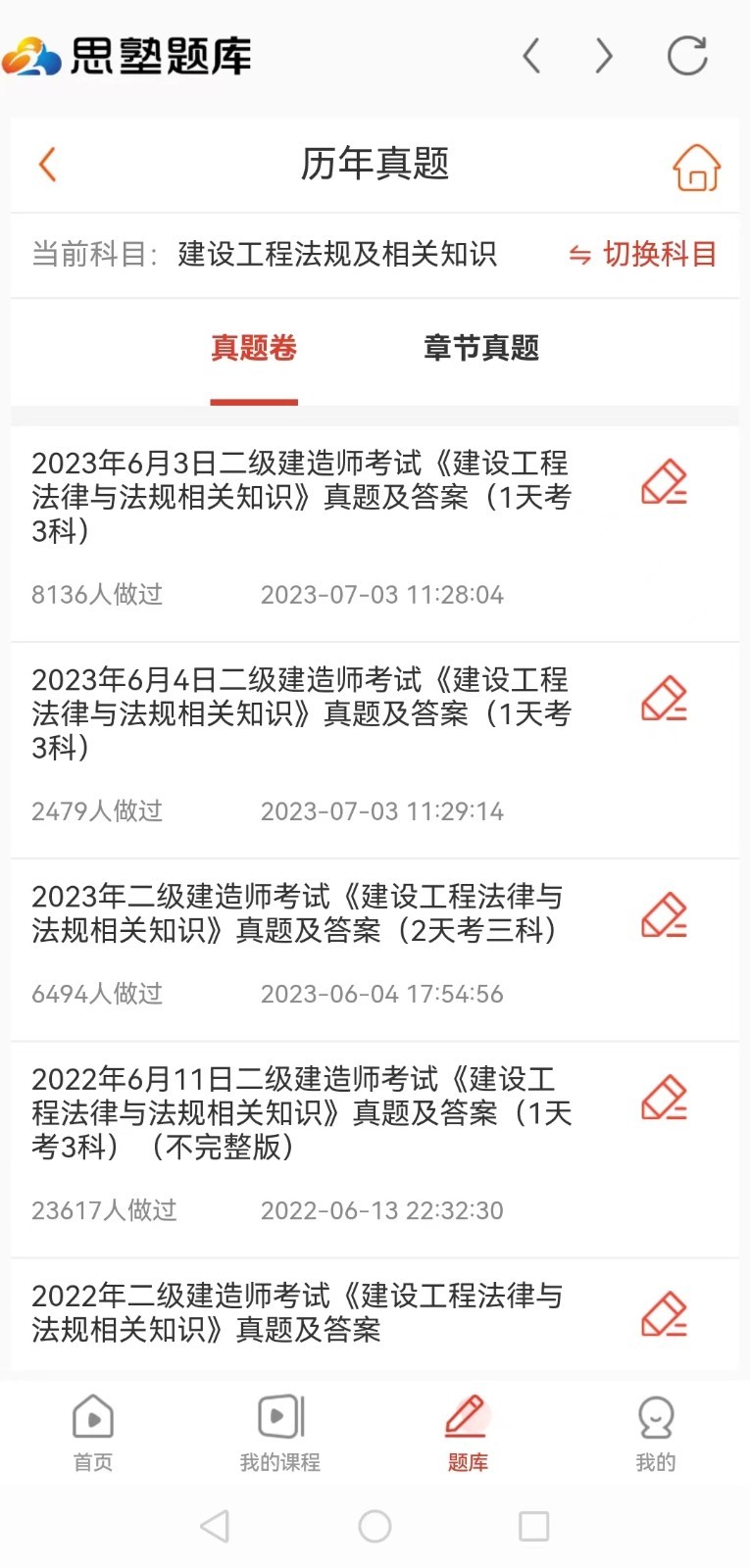Click 切换科目 to change subject
Image resolution: width=750 pixels, height=1568 pixels.
pyautogui.click(x=642, y=255)
